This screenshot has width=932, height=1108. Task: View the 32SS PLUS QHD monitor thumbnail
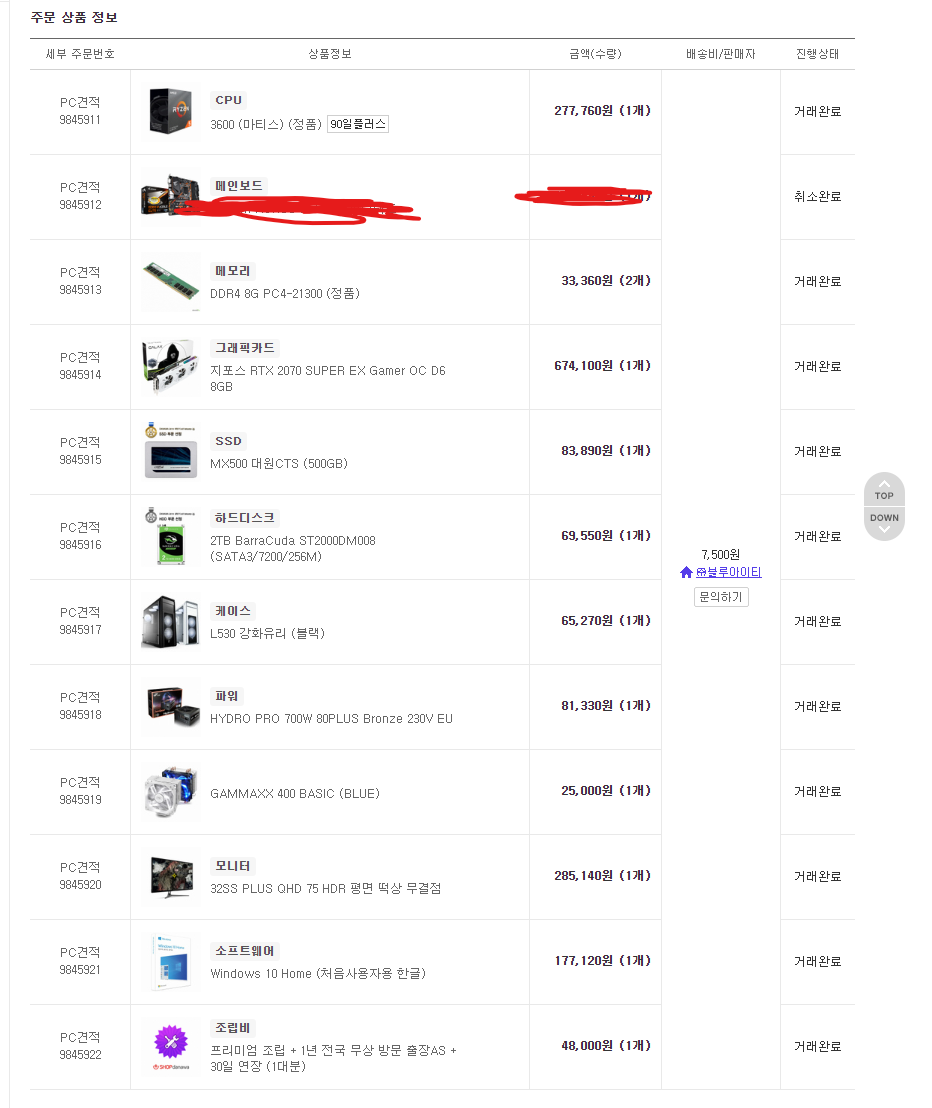click(170, 876)
